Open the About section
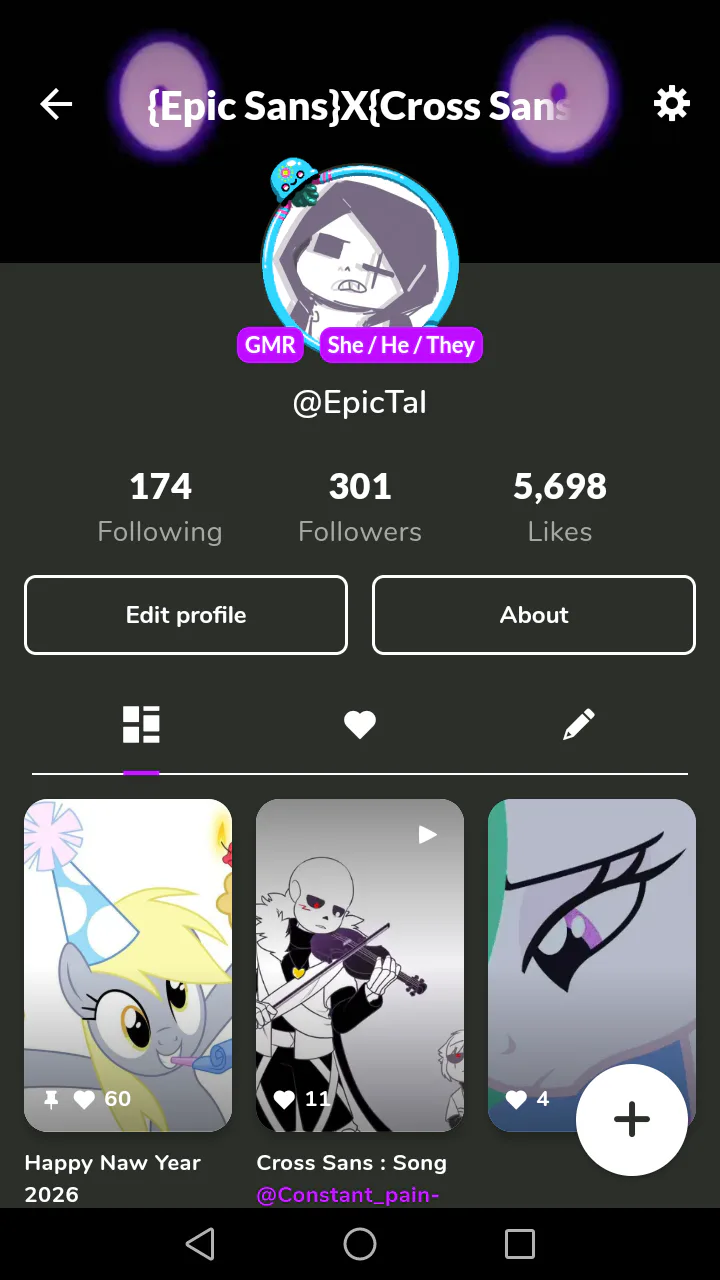This screenshot has width=720, height=1280. 534,615
